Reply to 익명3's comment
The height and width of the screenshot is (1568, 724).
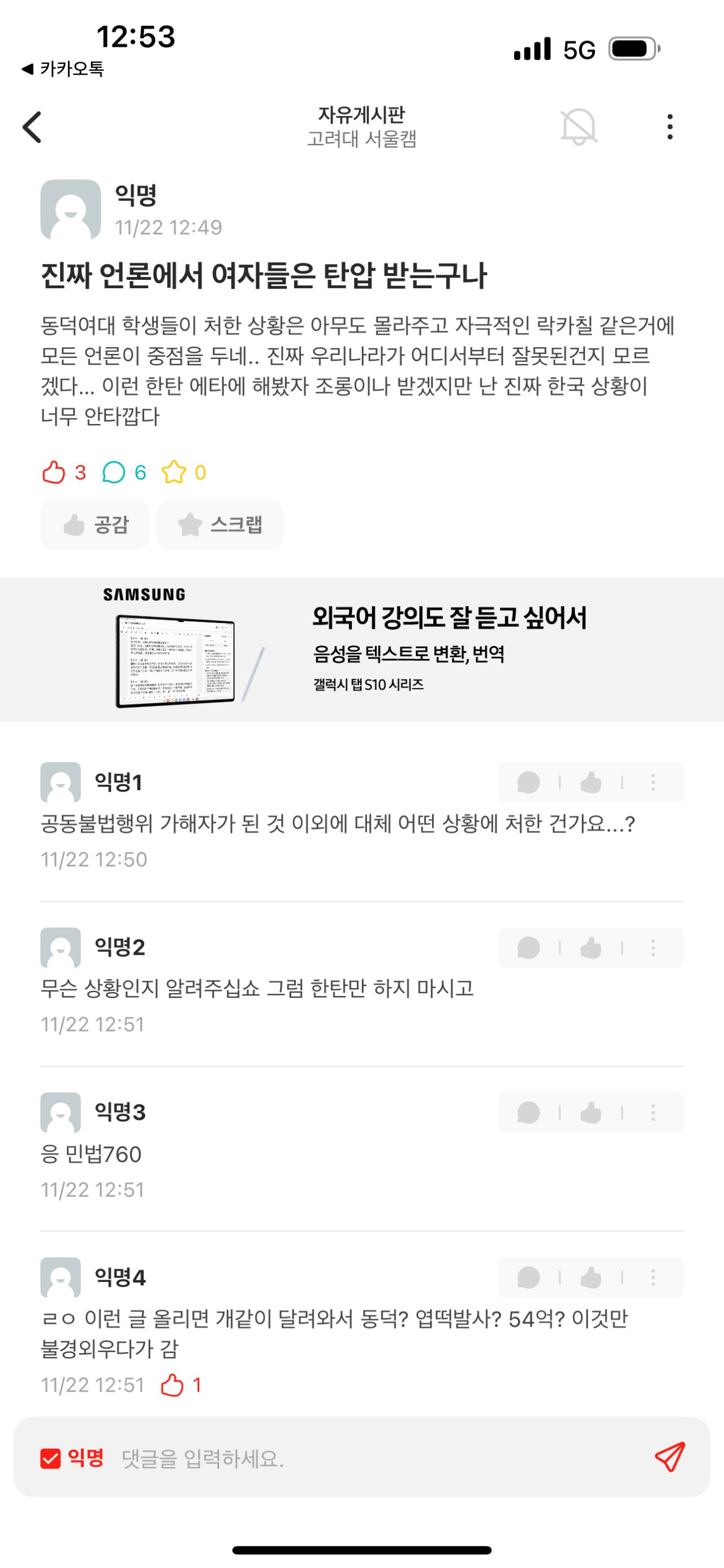(x=528, y=1113)
